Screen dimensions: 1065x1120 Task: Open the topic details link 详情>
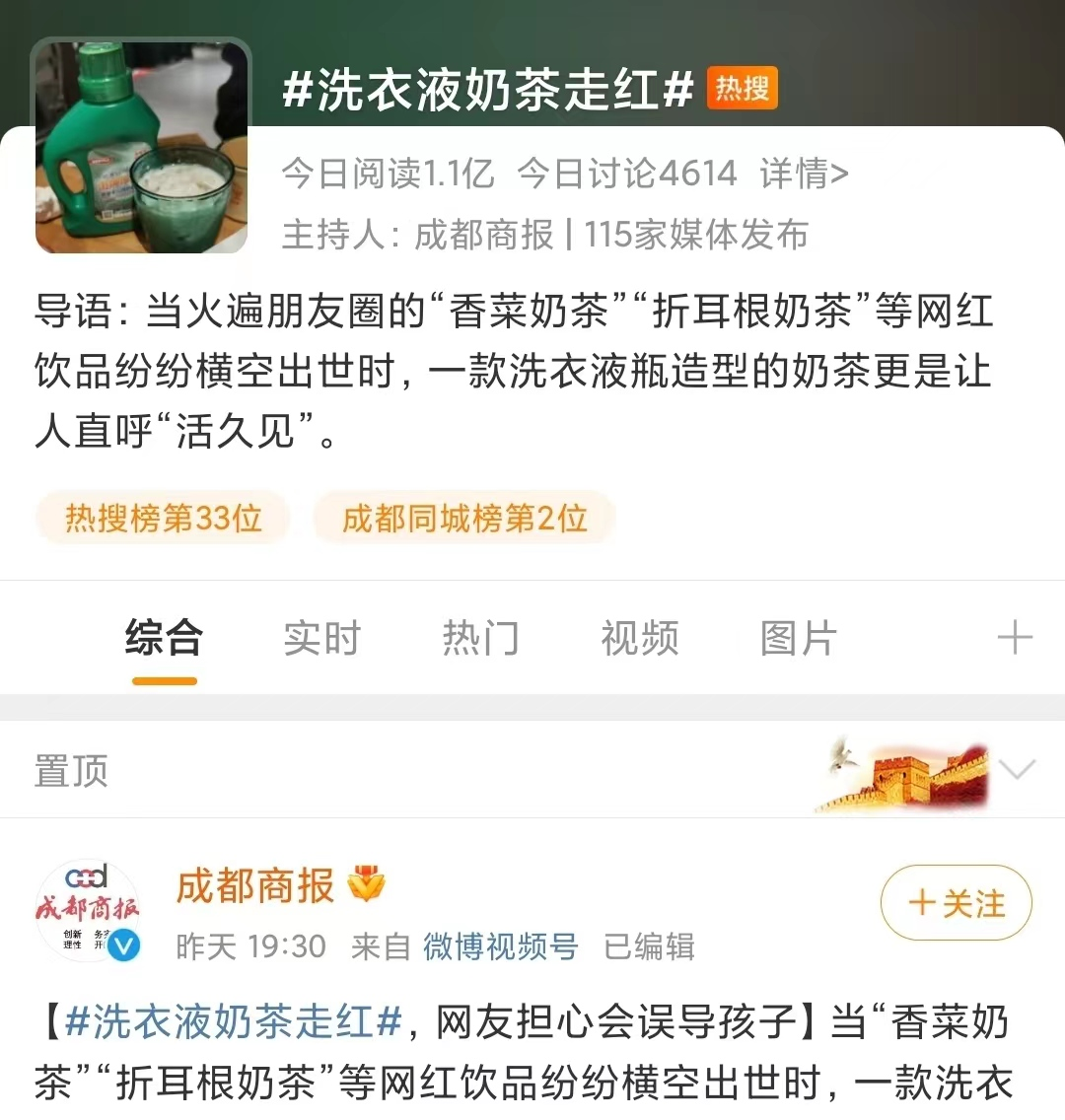(x=804, y=175)
